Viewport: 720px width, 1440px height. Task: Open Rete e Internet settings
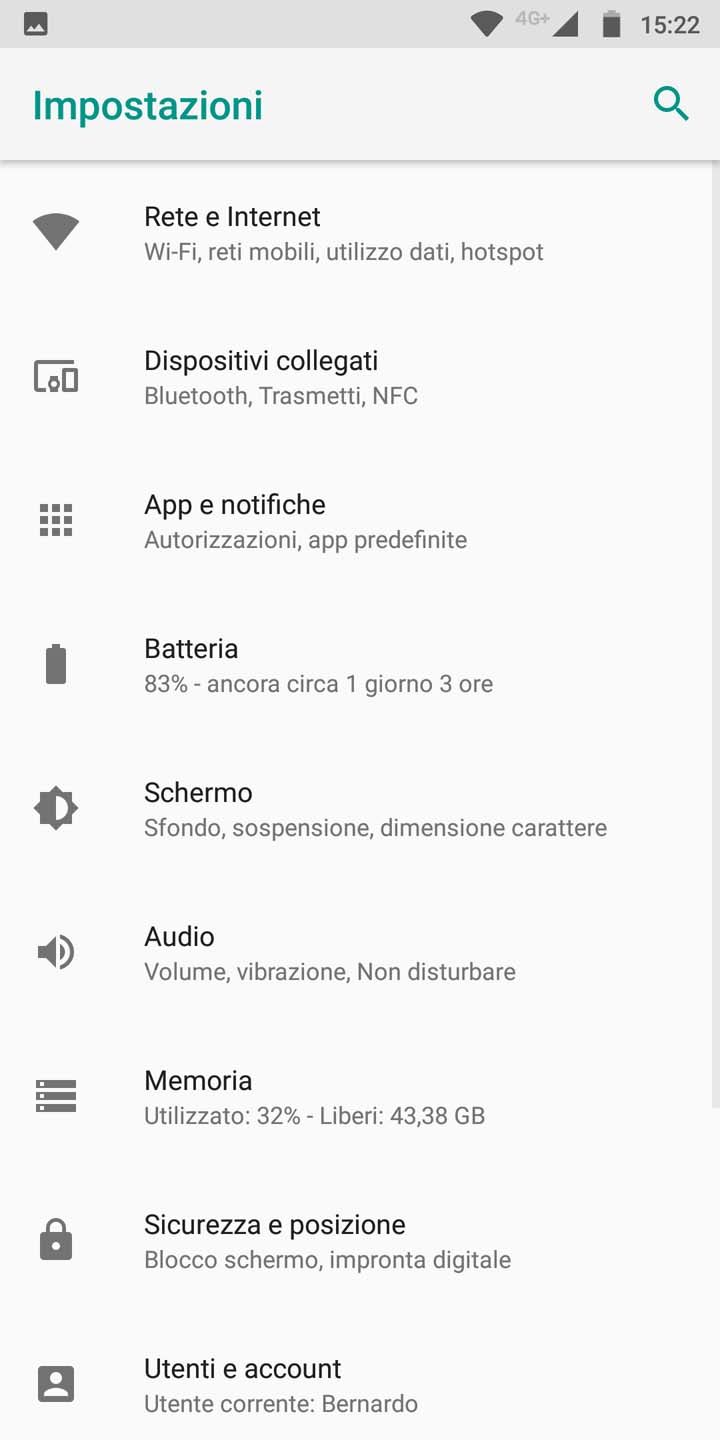(x=360, y=234)
